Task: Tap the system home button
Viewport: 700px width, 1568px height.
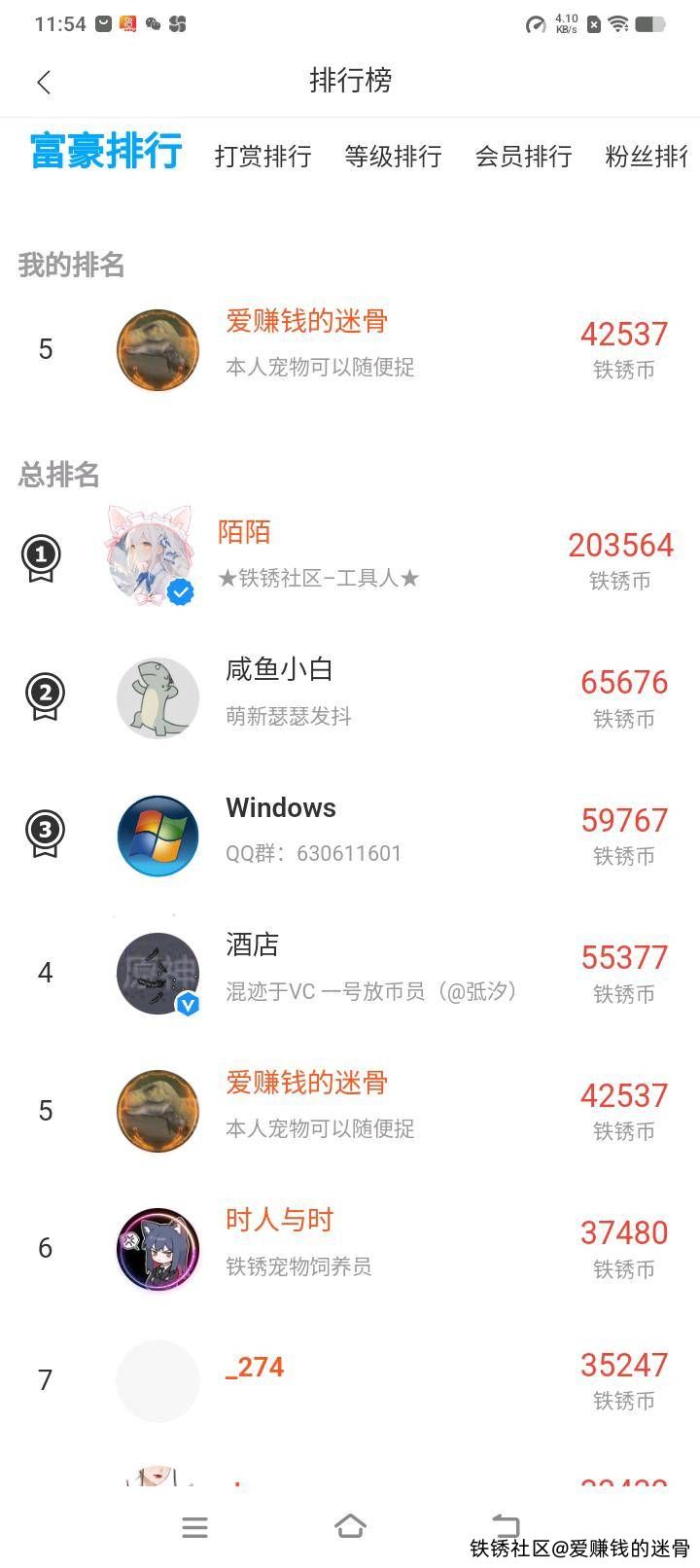Action: pos(350,1526)
